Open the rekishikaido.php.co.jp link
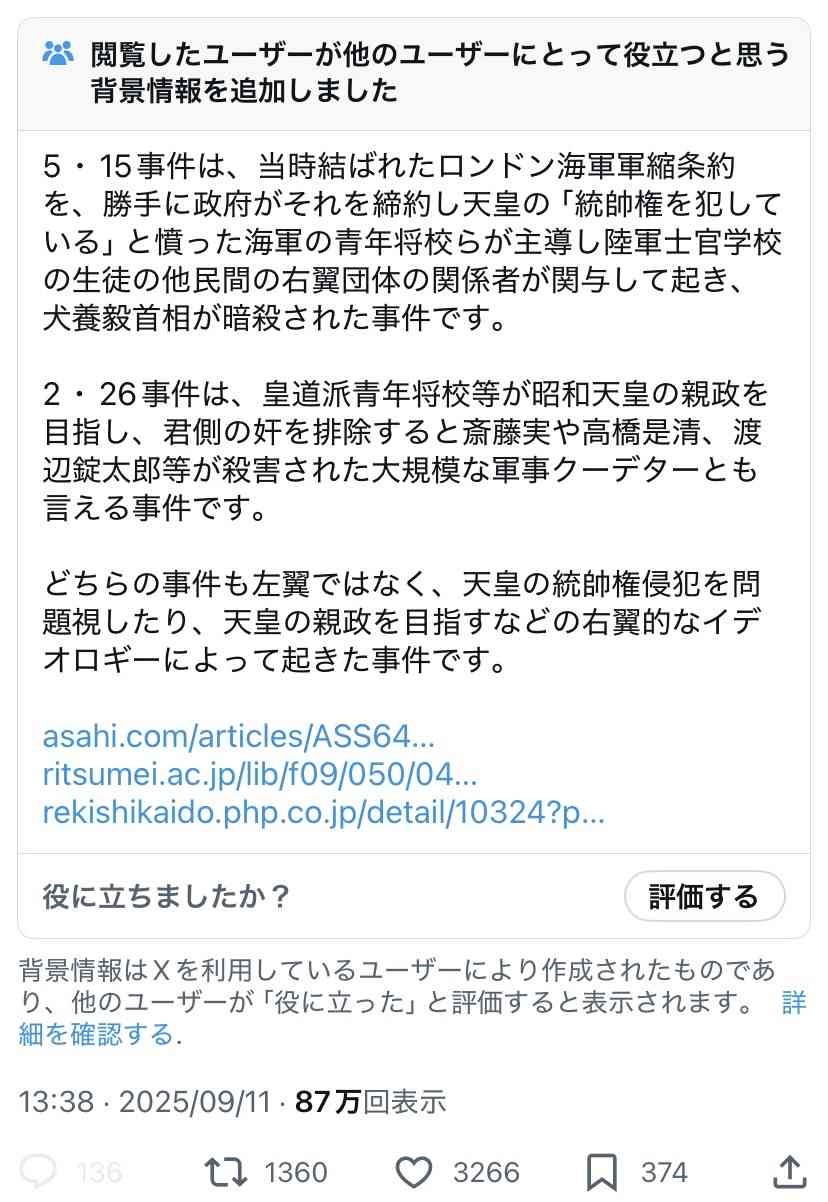This screenshot has height=1202, width=828. tap(323, 812)
